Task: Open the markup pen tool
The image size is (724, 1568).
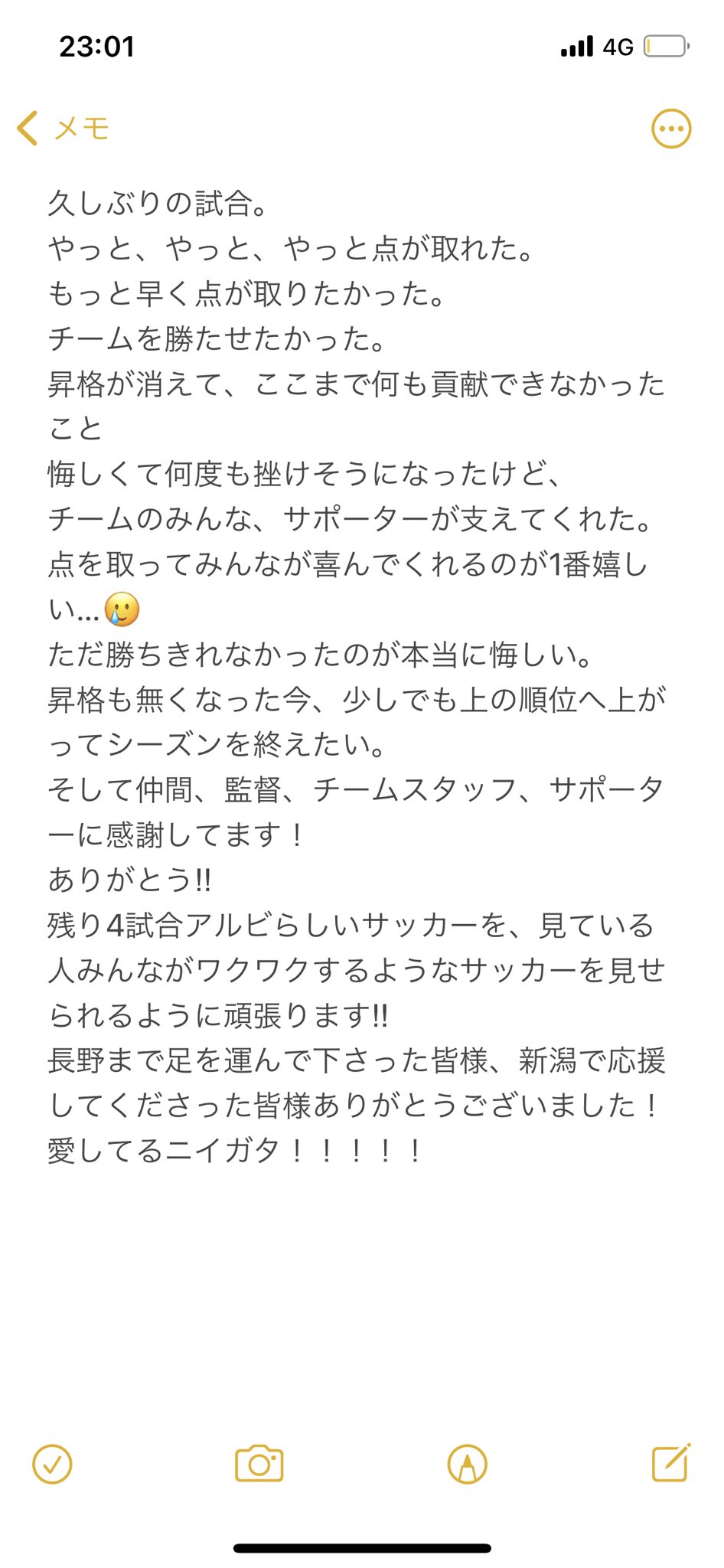Action: (467, 1464)
